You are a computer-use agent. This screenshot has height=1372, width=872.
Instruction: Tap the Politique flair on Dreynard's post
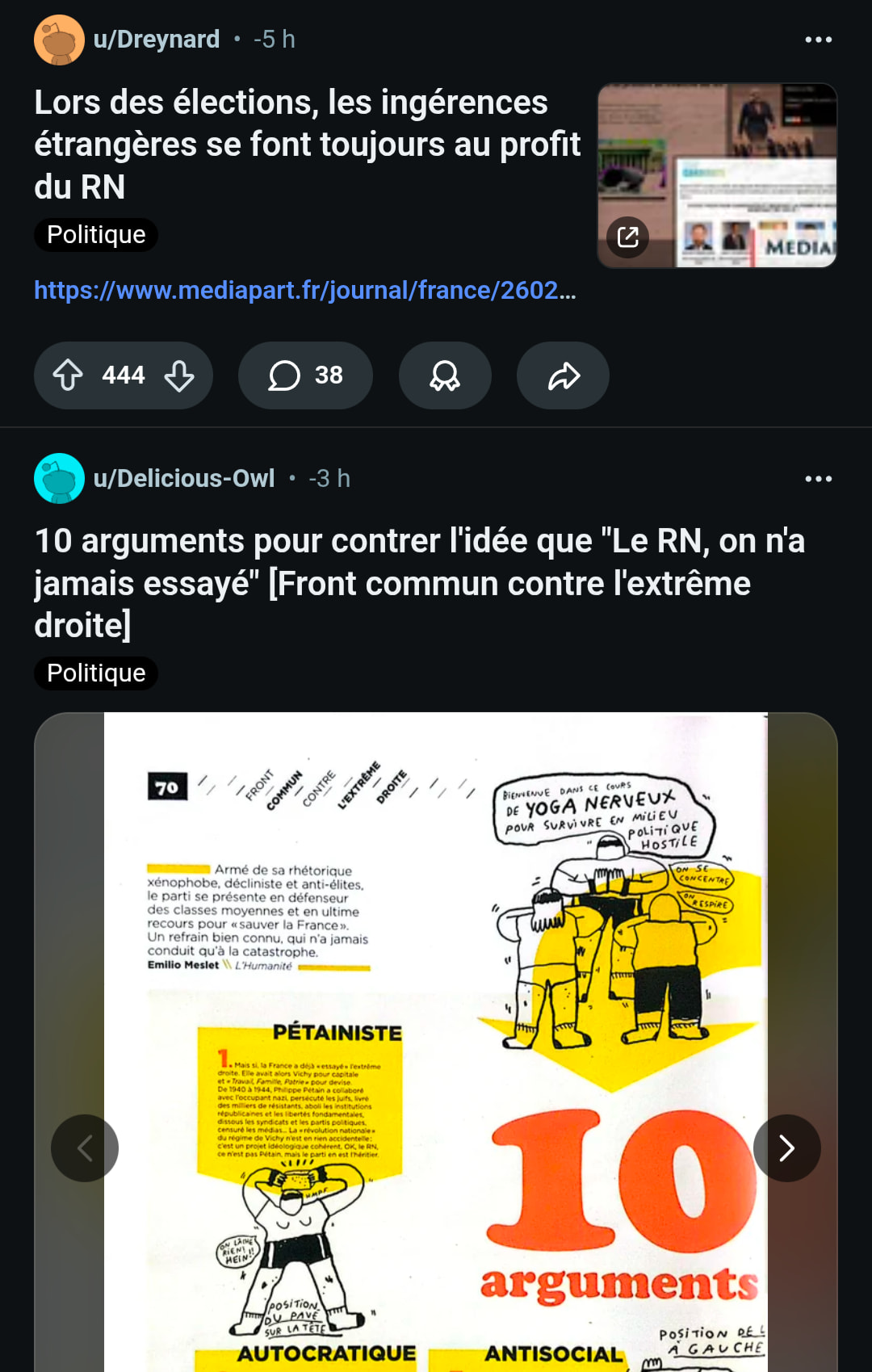tap(96, 235)
